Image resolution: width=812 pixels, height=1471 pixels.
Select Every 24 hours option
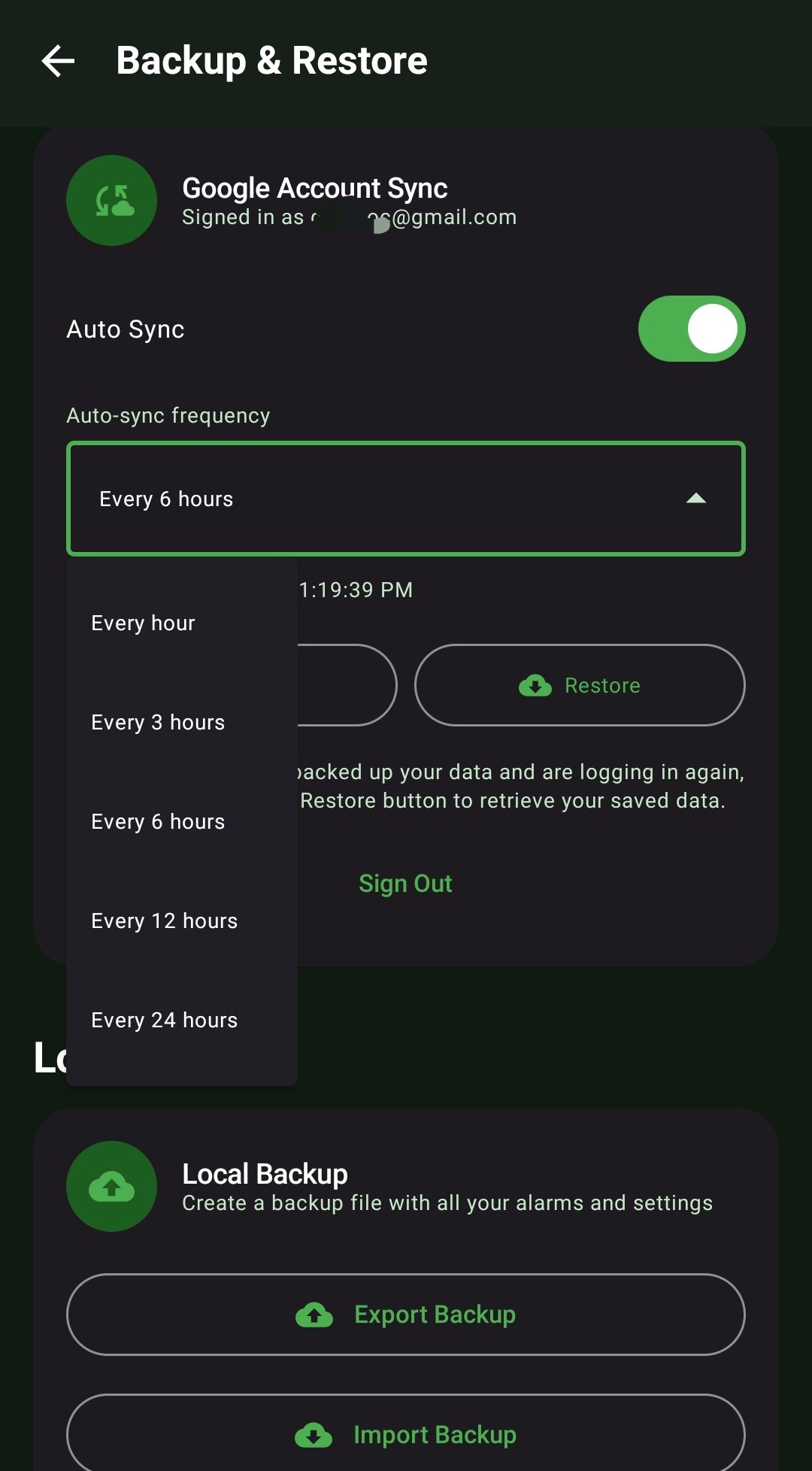click(164, 1020)
